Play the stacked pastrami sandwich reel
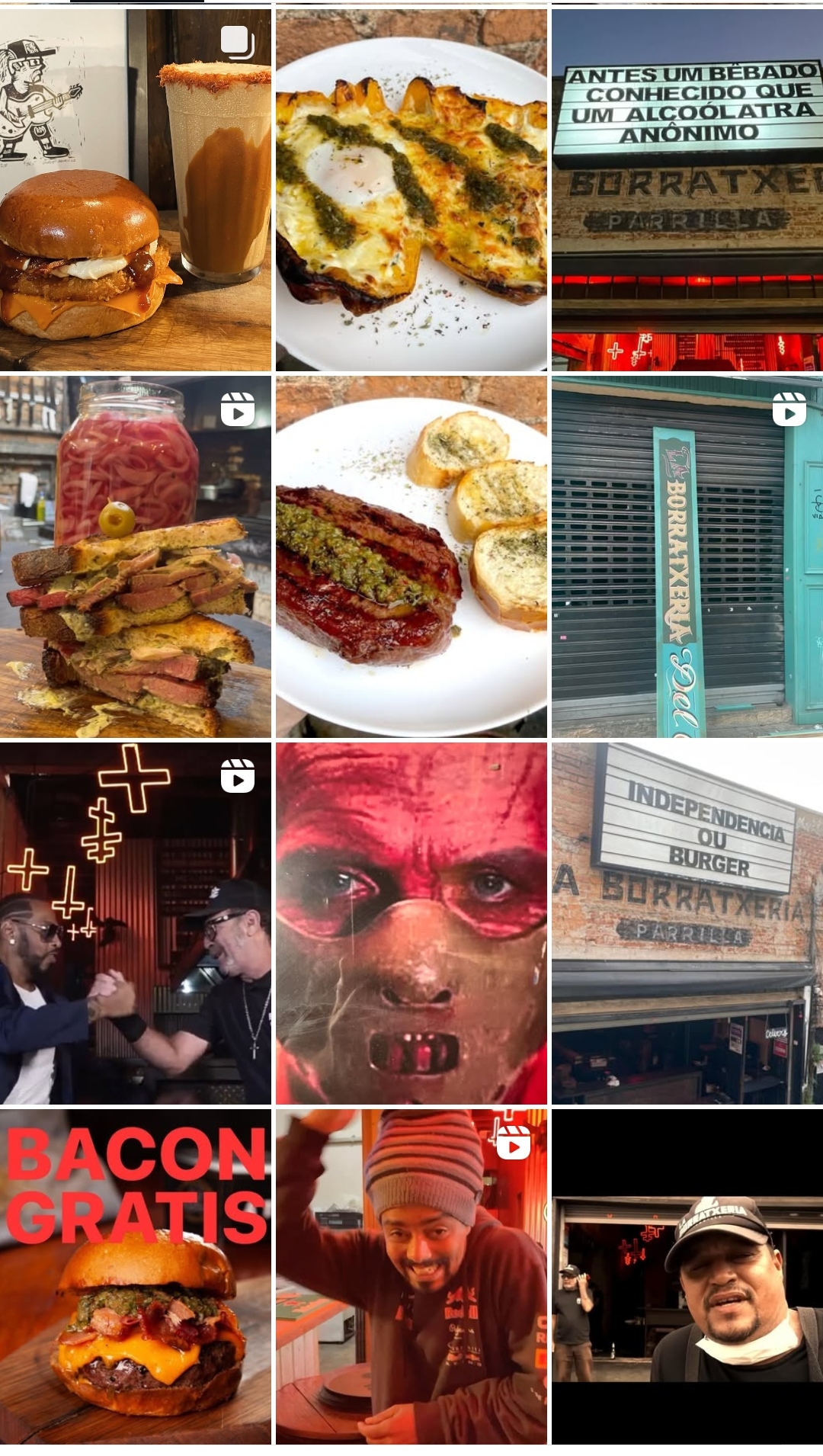Screen dimensions: 823x1456 click(135, 556)
